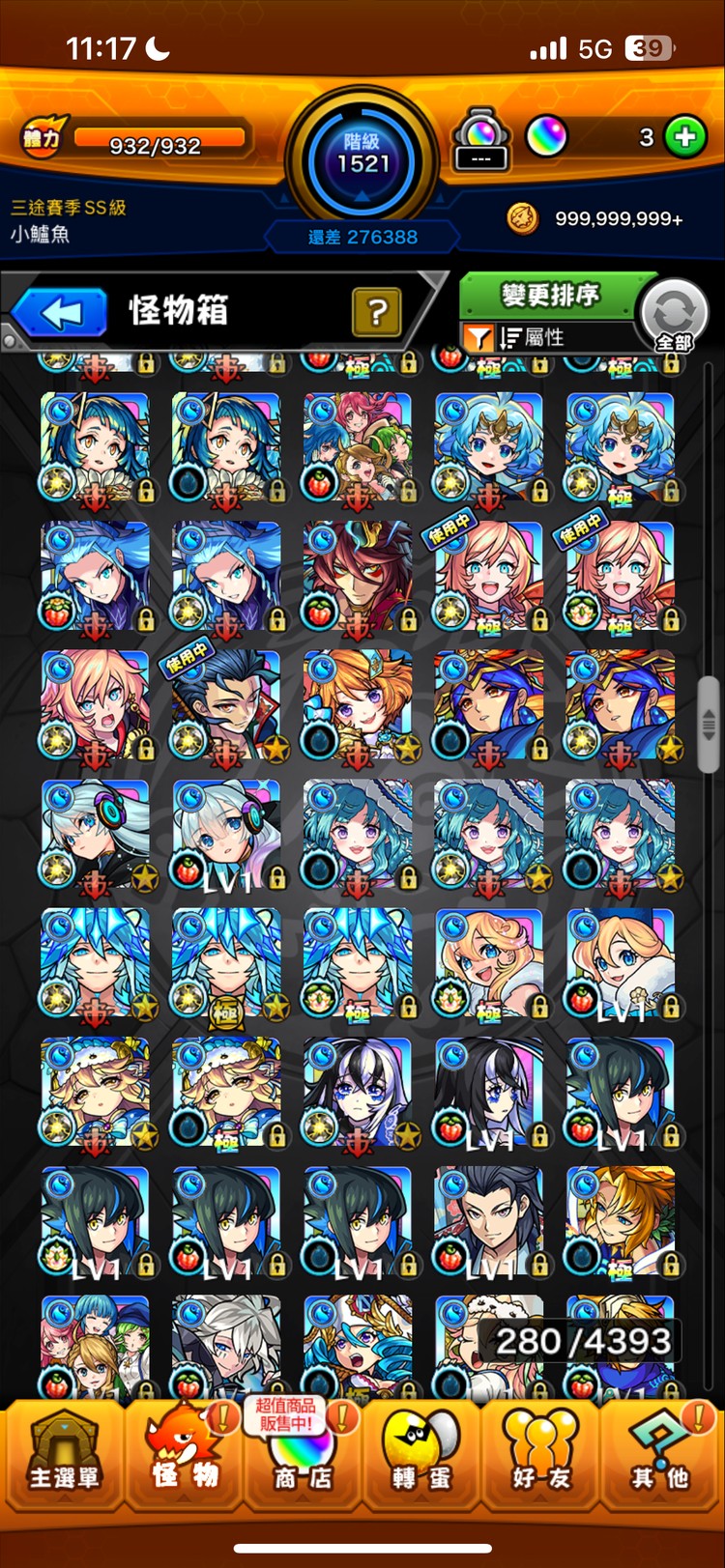The width and height of the screenshot is (725, 1568).
Task: Open the 主選單 main menu tab
Action: (x=64, y=1454)
